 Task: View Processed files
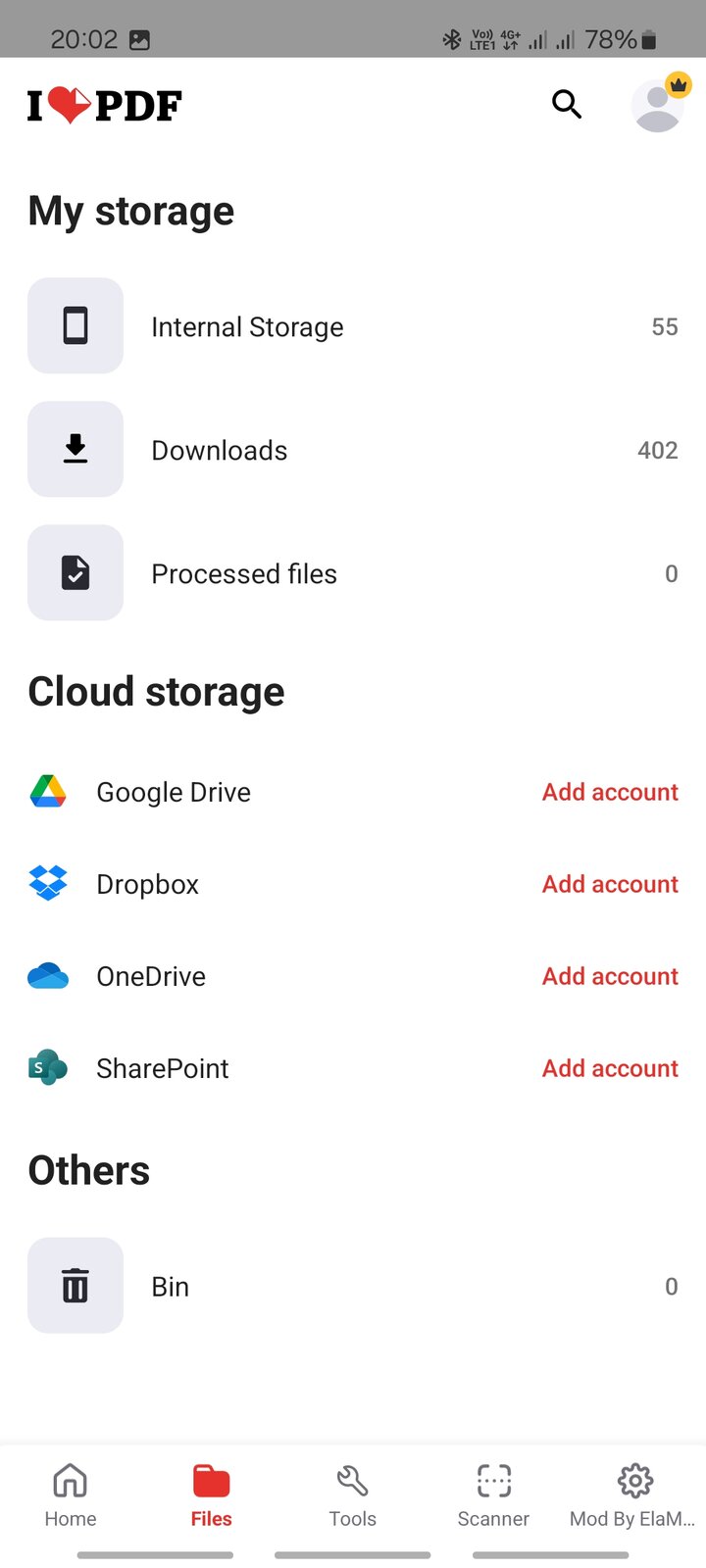(353, 573)
